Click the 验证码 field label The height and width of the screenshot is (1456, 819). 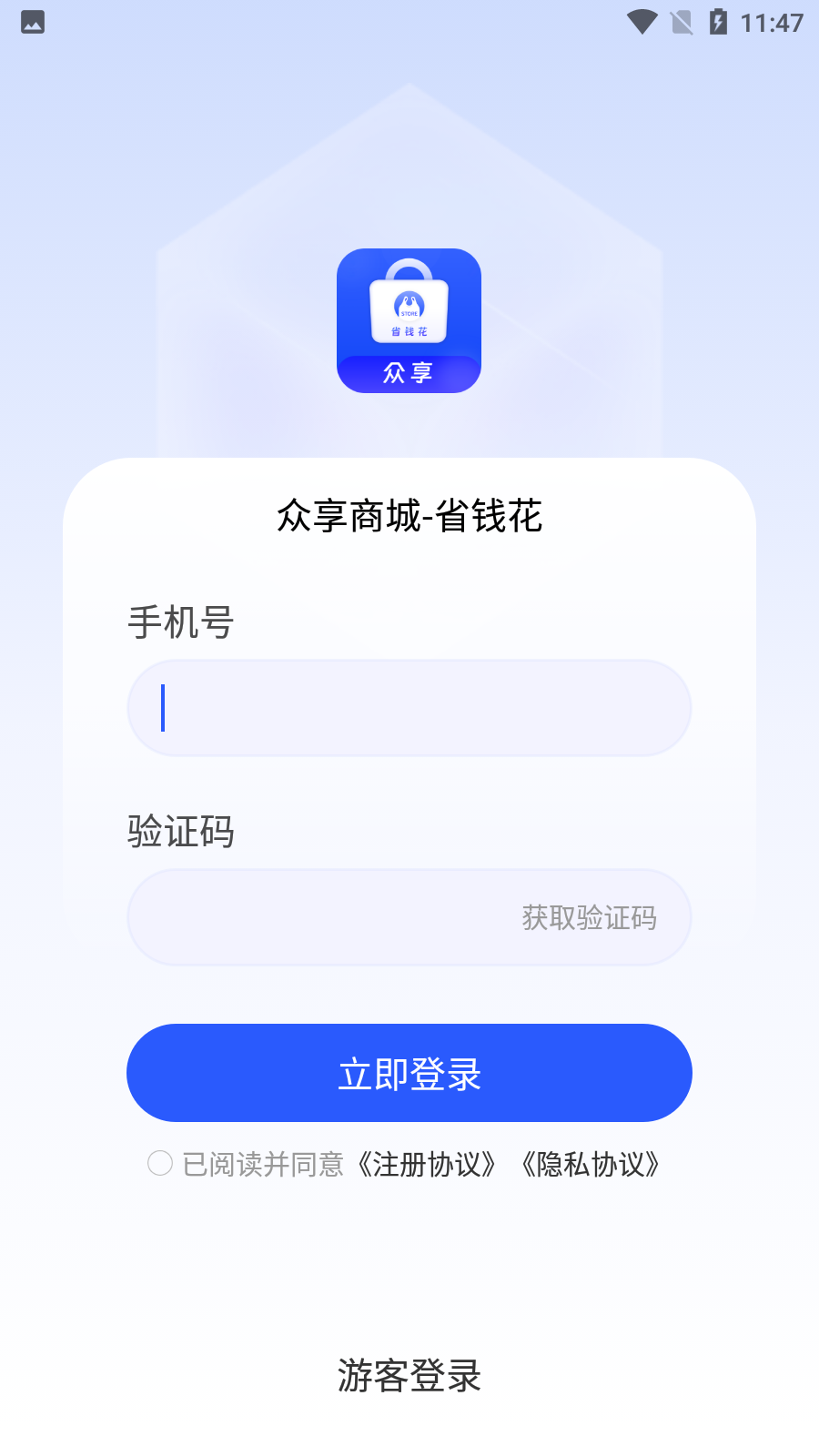coord(179,833)
